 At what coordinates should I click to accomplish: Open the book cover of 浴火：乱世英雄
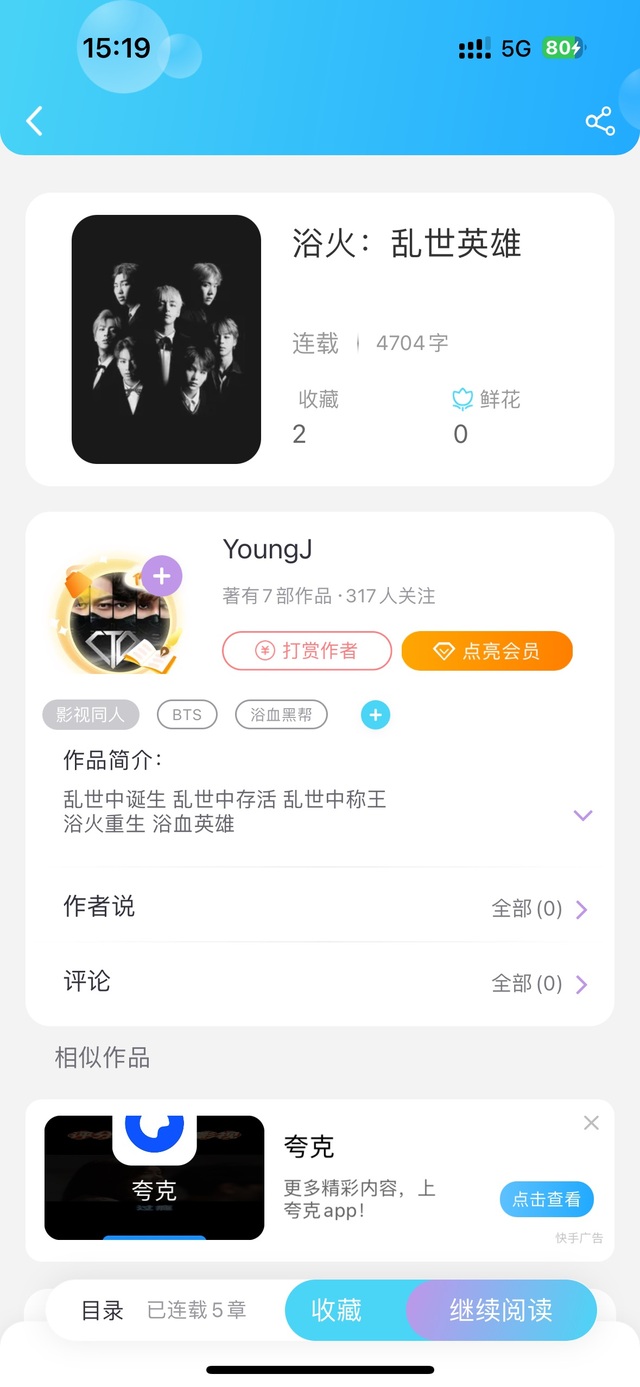point(166,339)
